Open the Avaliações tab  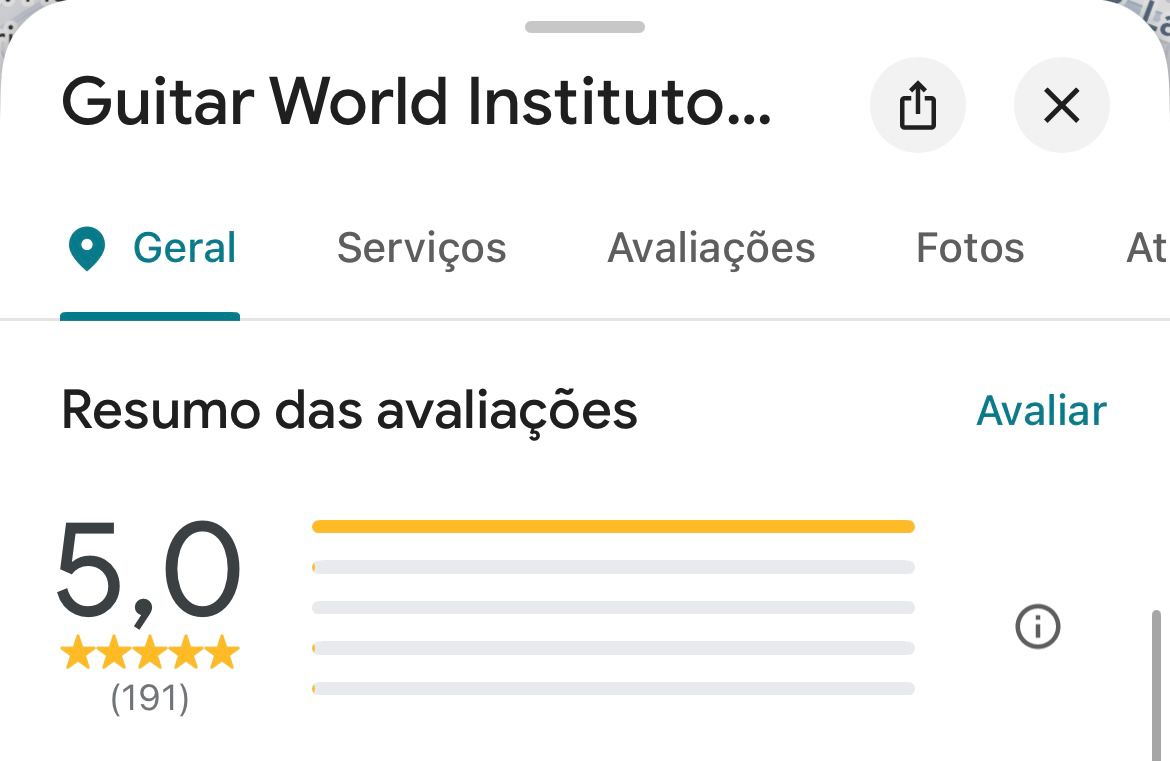(x=711, y=248)
